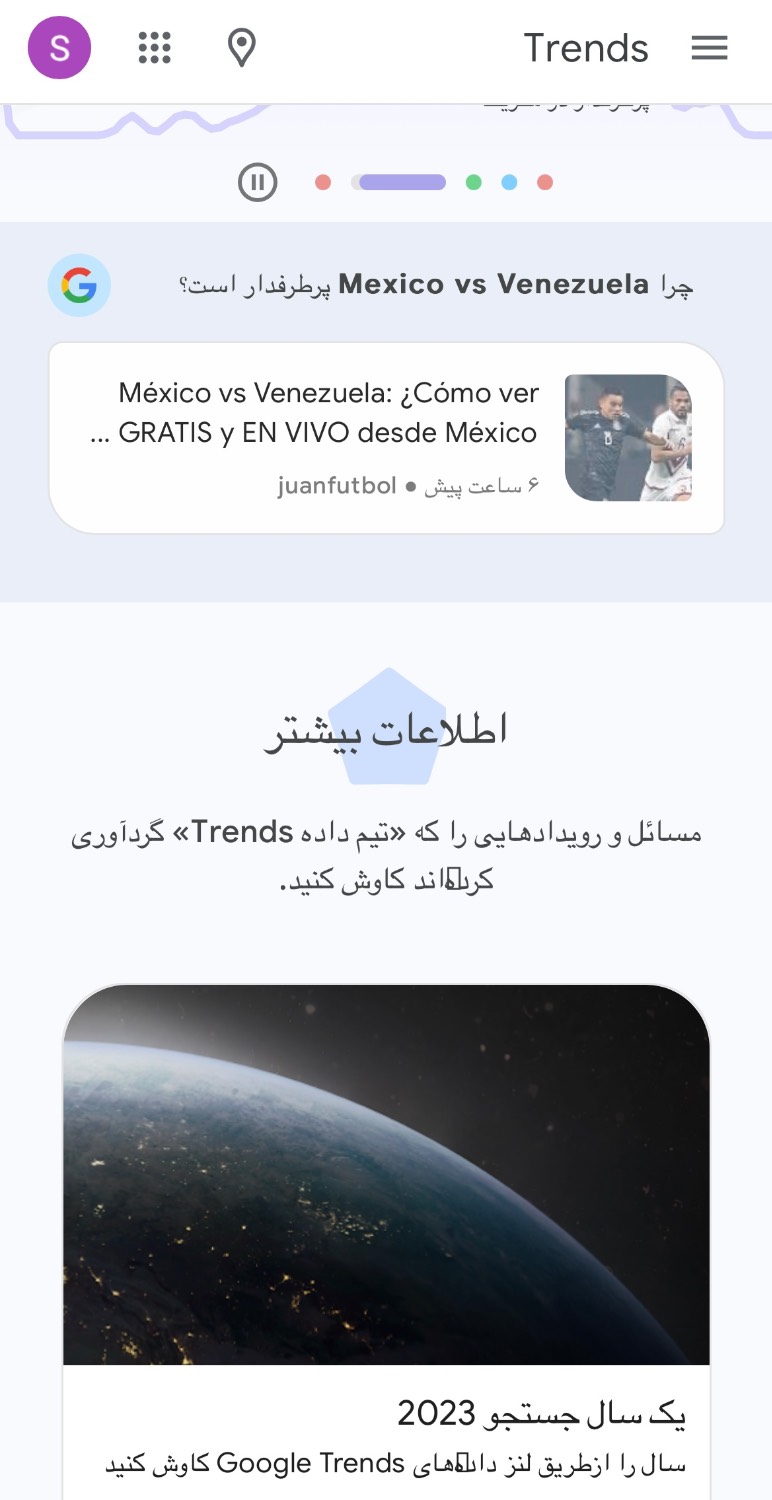Select the blue carousel dot
Image resolution: width=772 pixels, height=1500 pixels.
[x=509, y=182]
